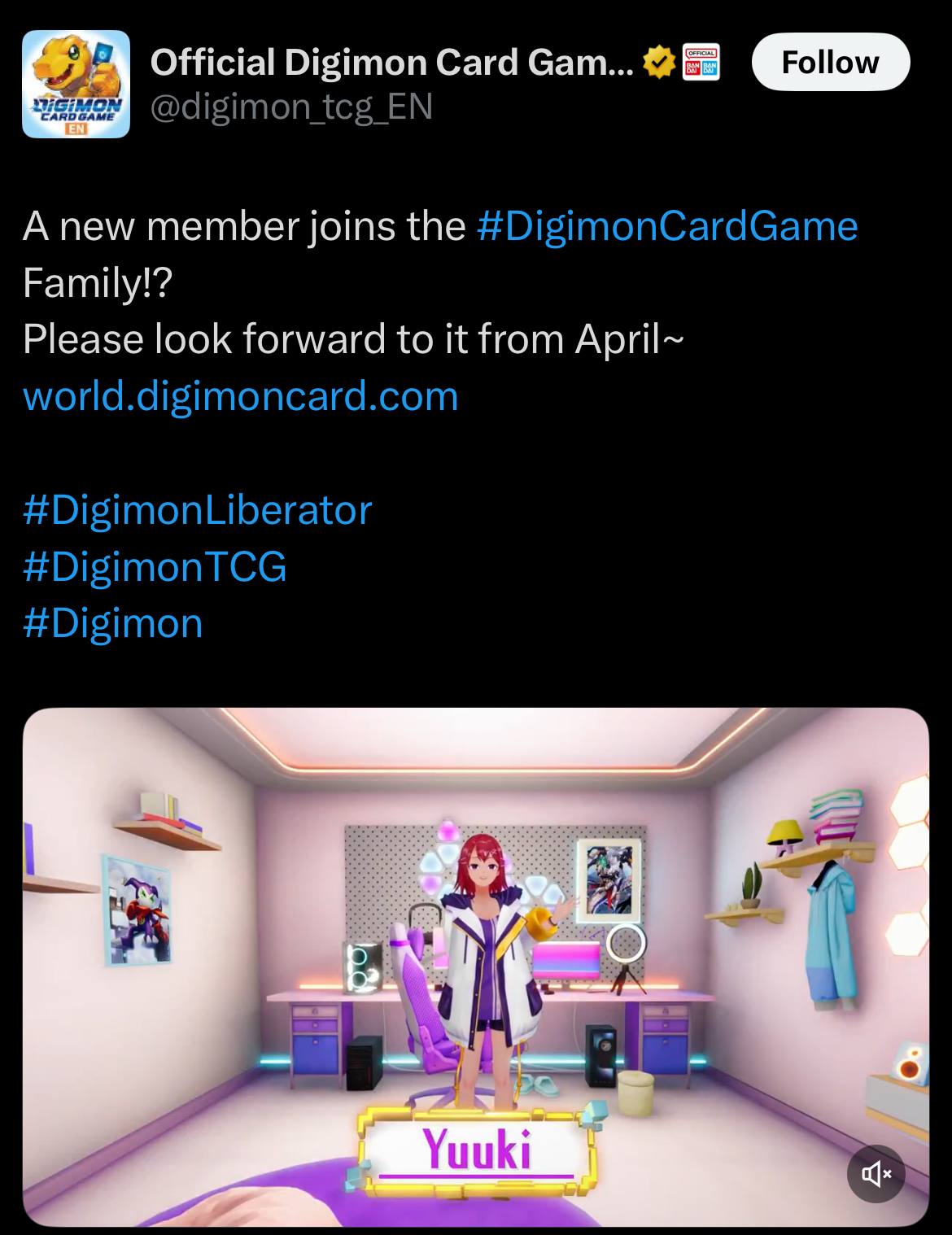Open the @digimon_tcg_EN account name
This screenshot has width=952, height=1235.
click(291, 107)
